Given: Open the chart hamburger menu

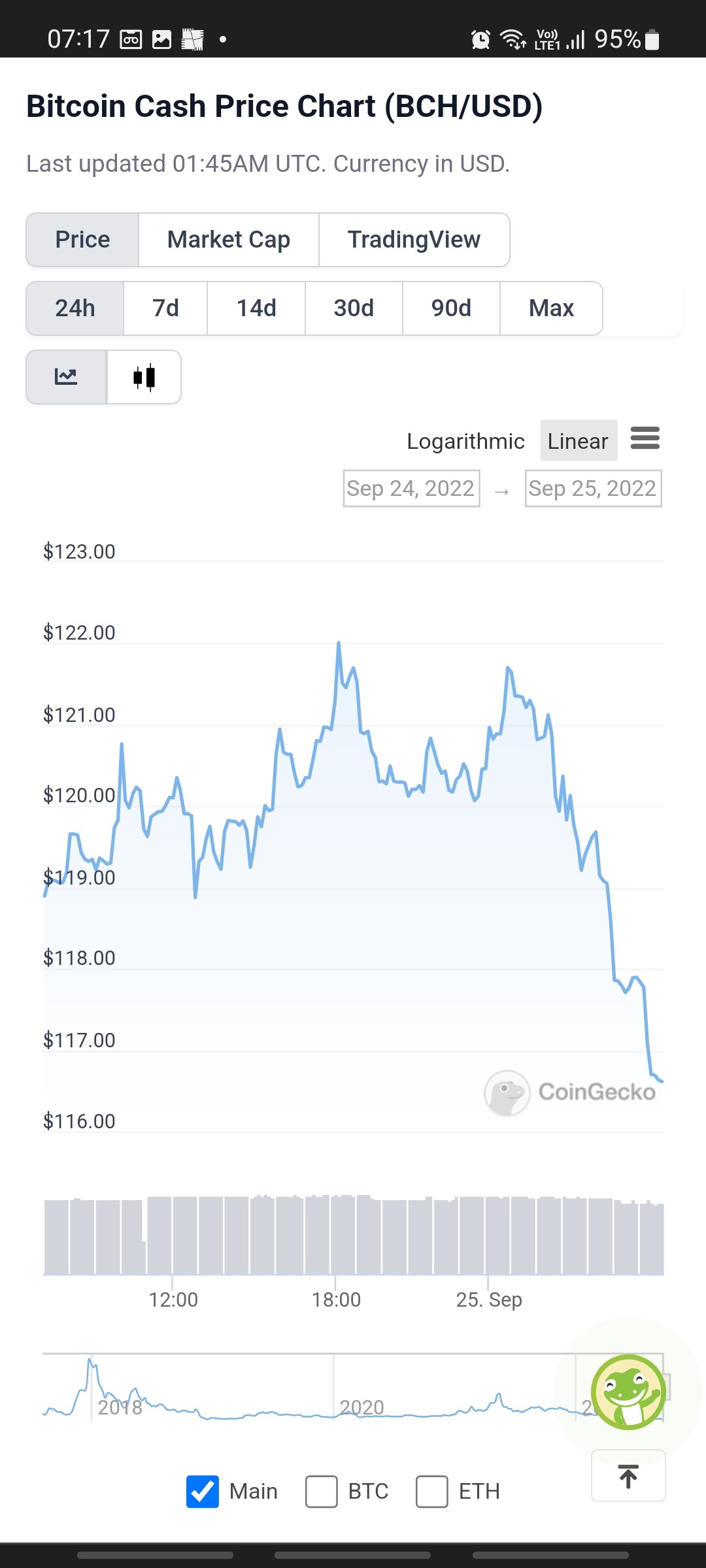Looking at the screenshot, I should tap(645, 438).
